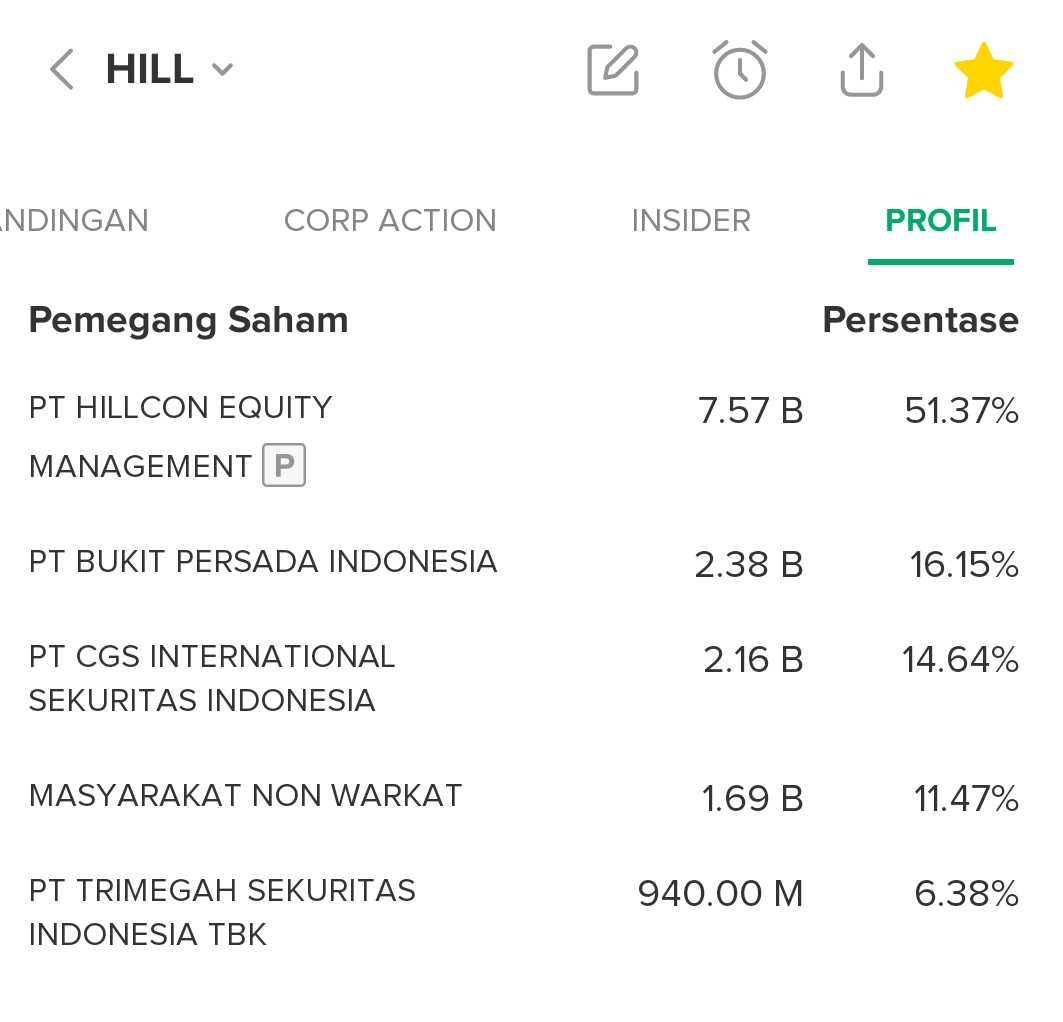1063x1022 pixels.
Task: Open the note edit icon
Action: pos(613,70)
